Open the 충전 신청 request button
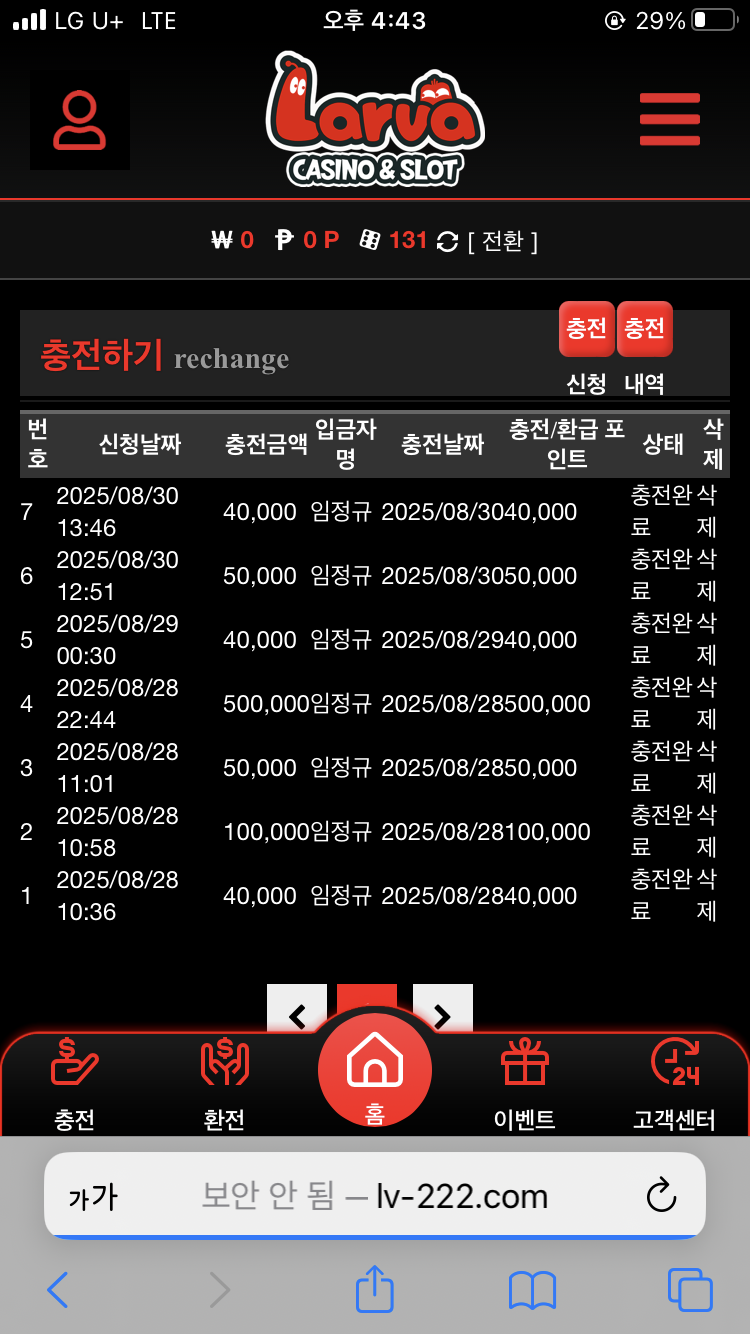This screenshot has width=750, height=1334. pos(587,329)
